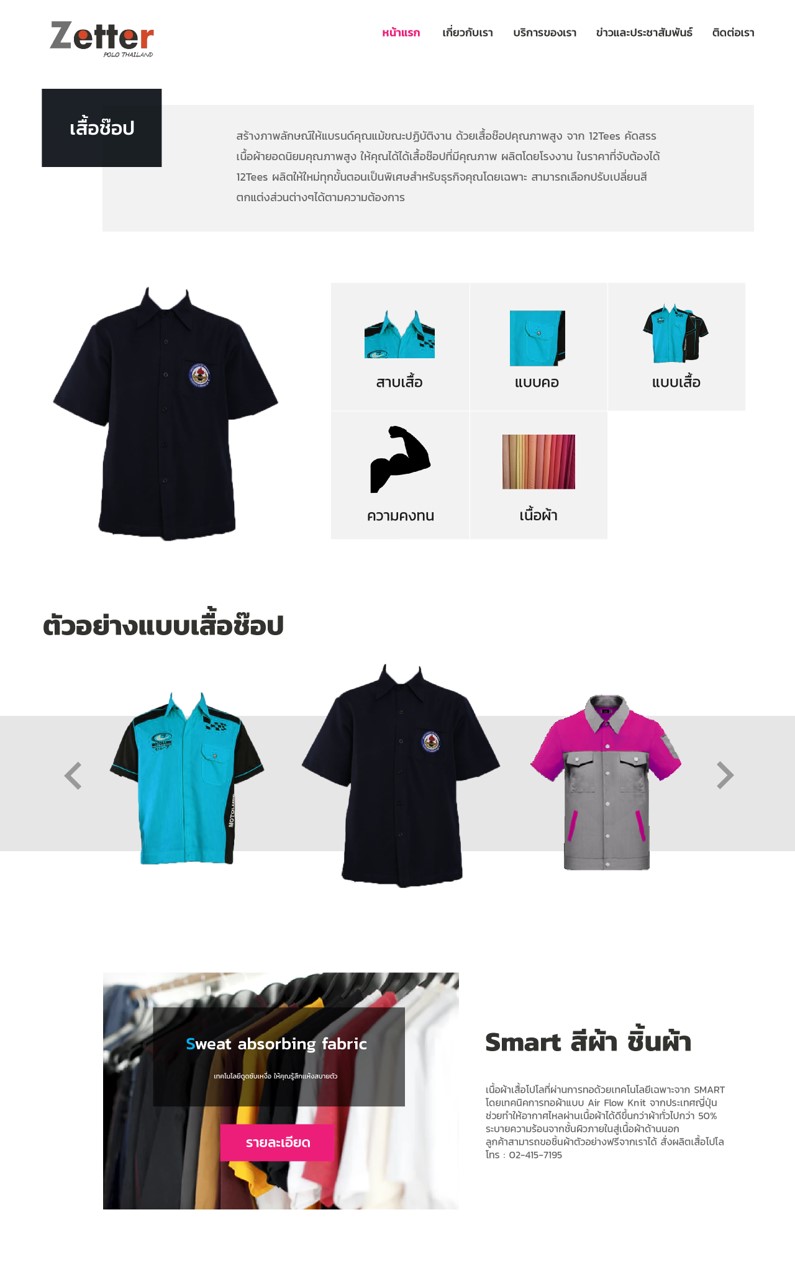Open the หน้าแรก navigation link
Image resolution: width=795 pixels, height=1288 pixels.
click(400, 33)
